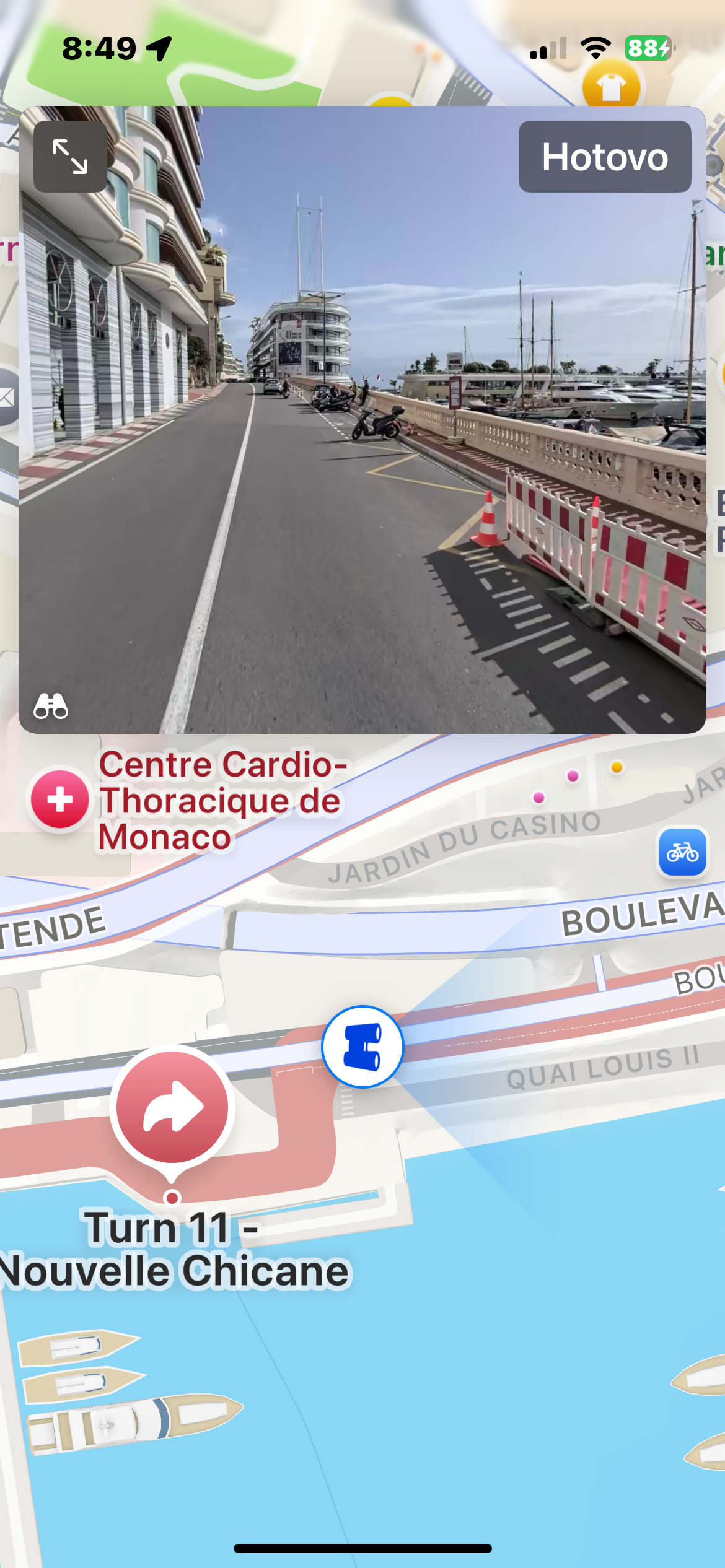Open Centre Cardio-Thoracique de Monaco marker

[60, 799]
